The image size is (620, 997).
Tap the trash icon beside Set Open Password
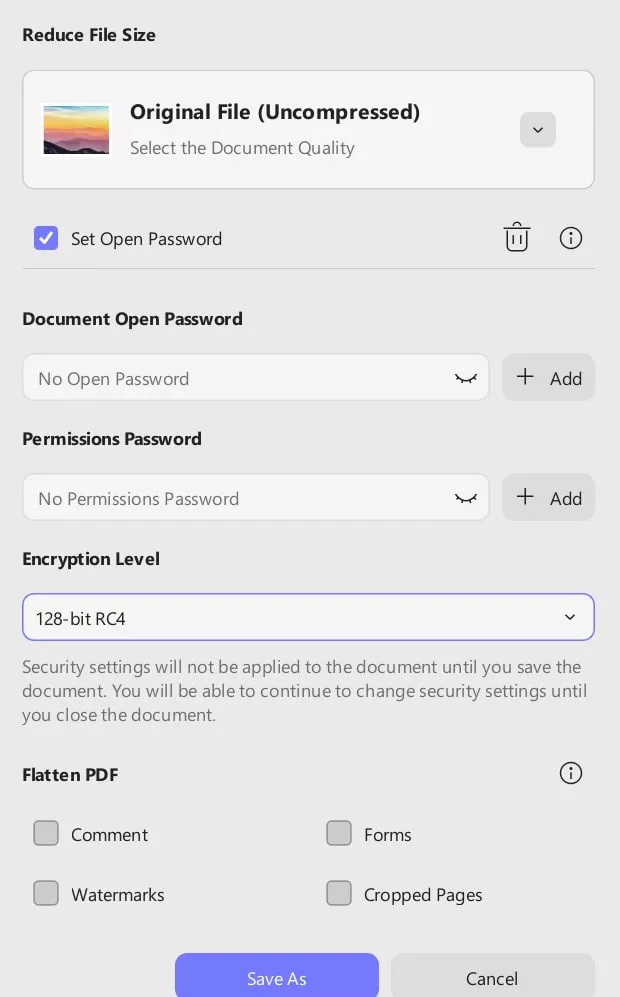[516, 238]
